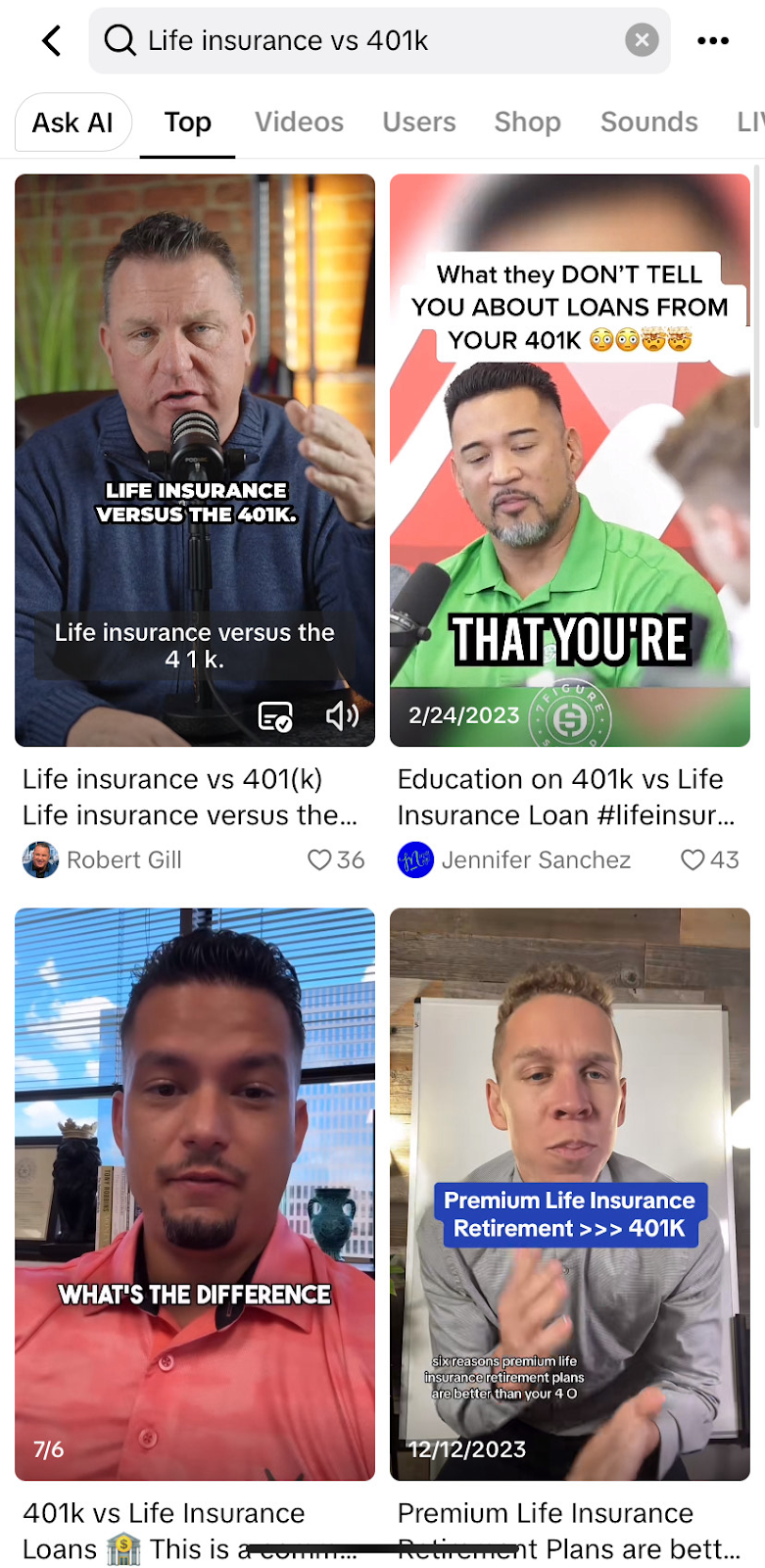Switch to the Videos tab

point(299,122)
